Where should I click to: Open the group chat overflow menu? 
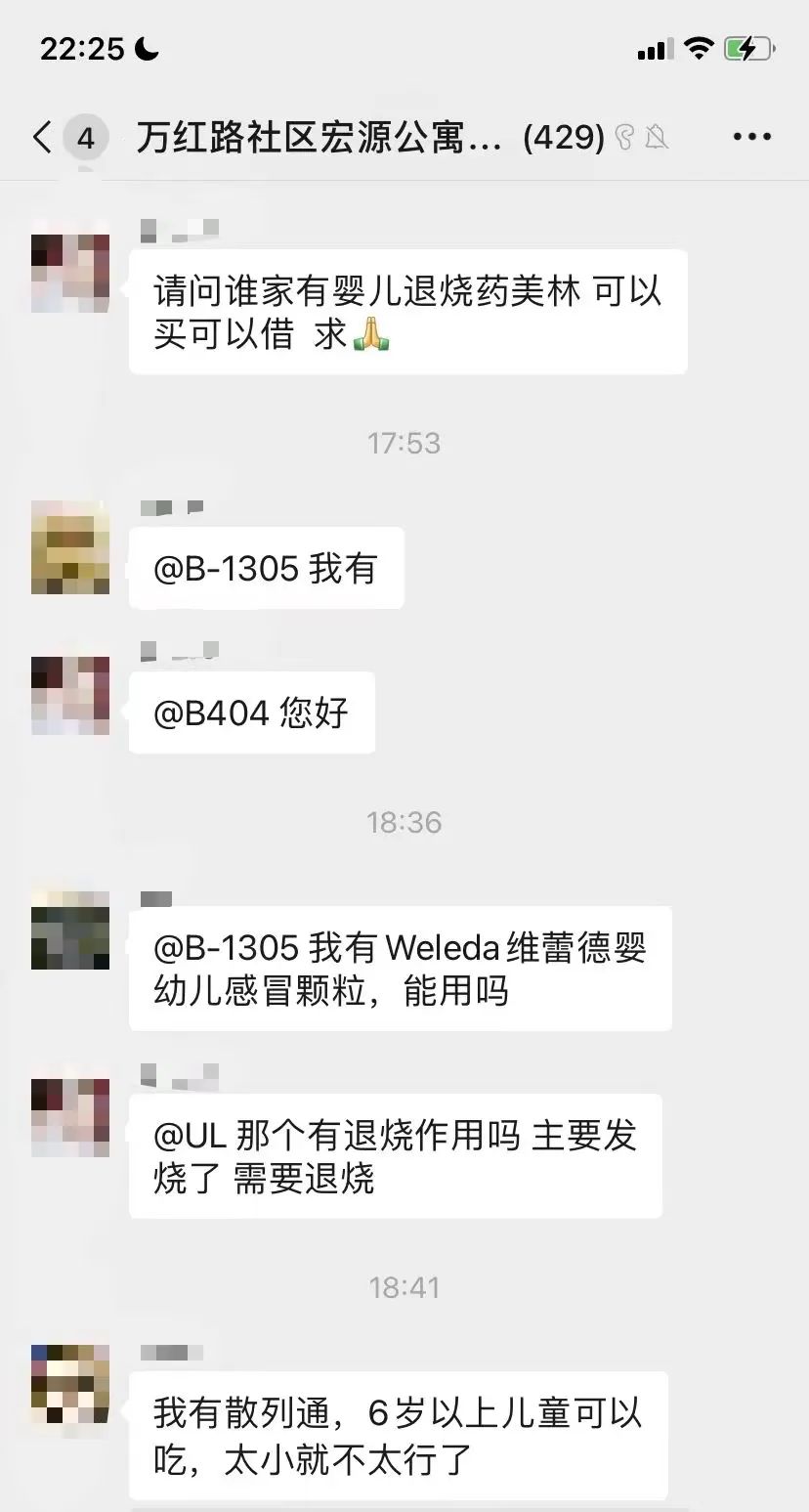click(751, 137)
